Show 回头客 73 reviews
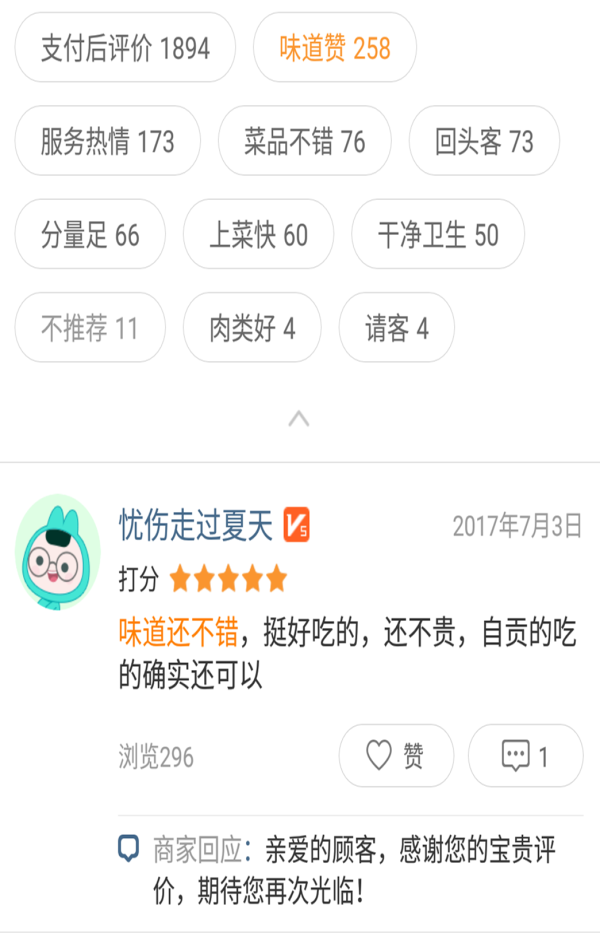600x940 pixels. coord(484,141)
